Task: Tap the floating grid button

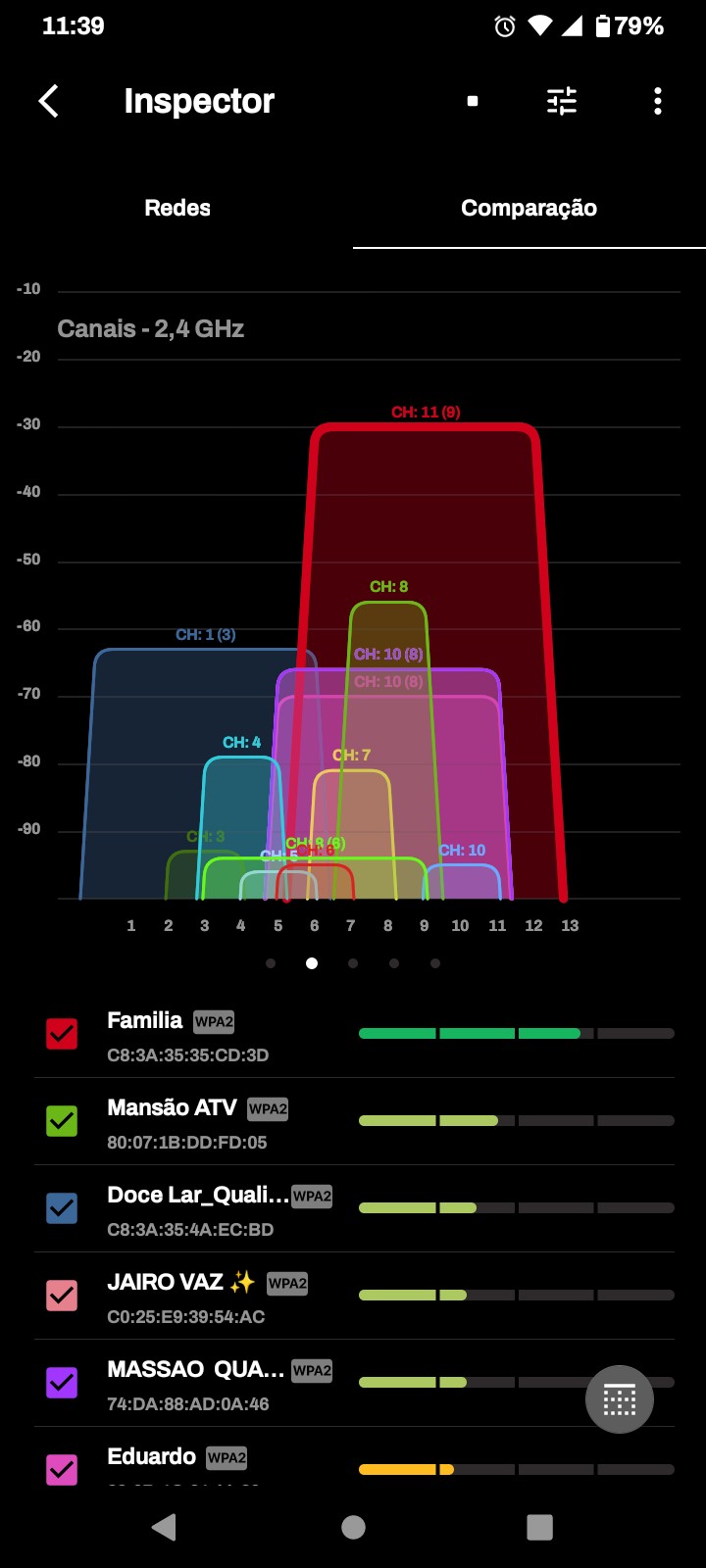Action: (x=620, y=1399)
